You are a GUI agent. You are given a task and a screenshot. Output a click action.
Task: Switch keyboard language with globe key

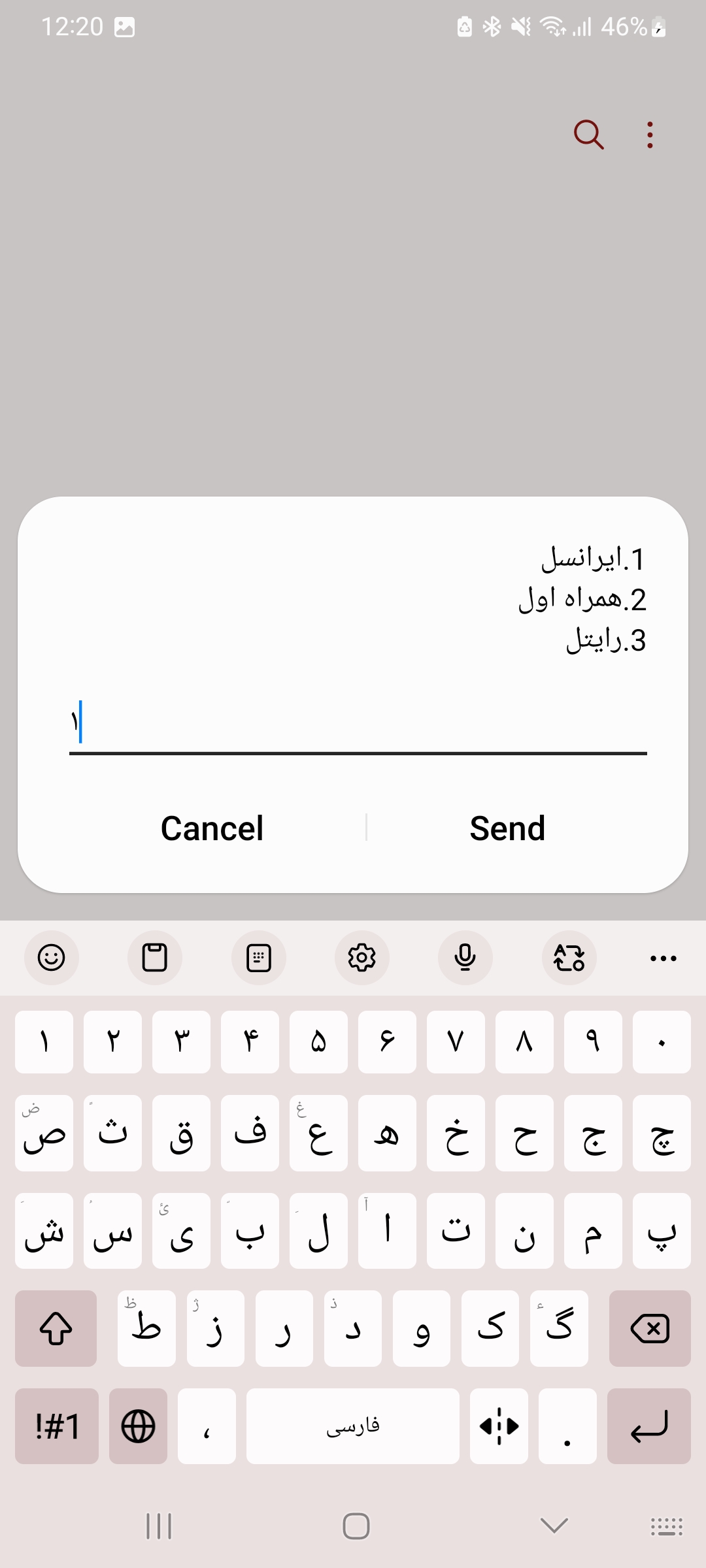(138, 1426)
